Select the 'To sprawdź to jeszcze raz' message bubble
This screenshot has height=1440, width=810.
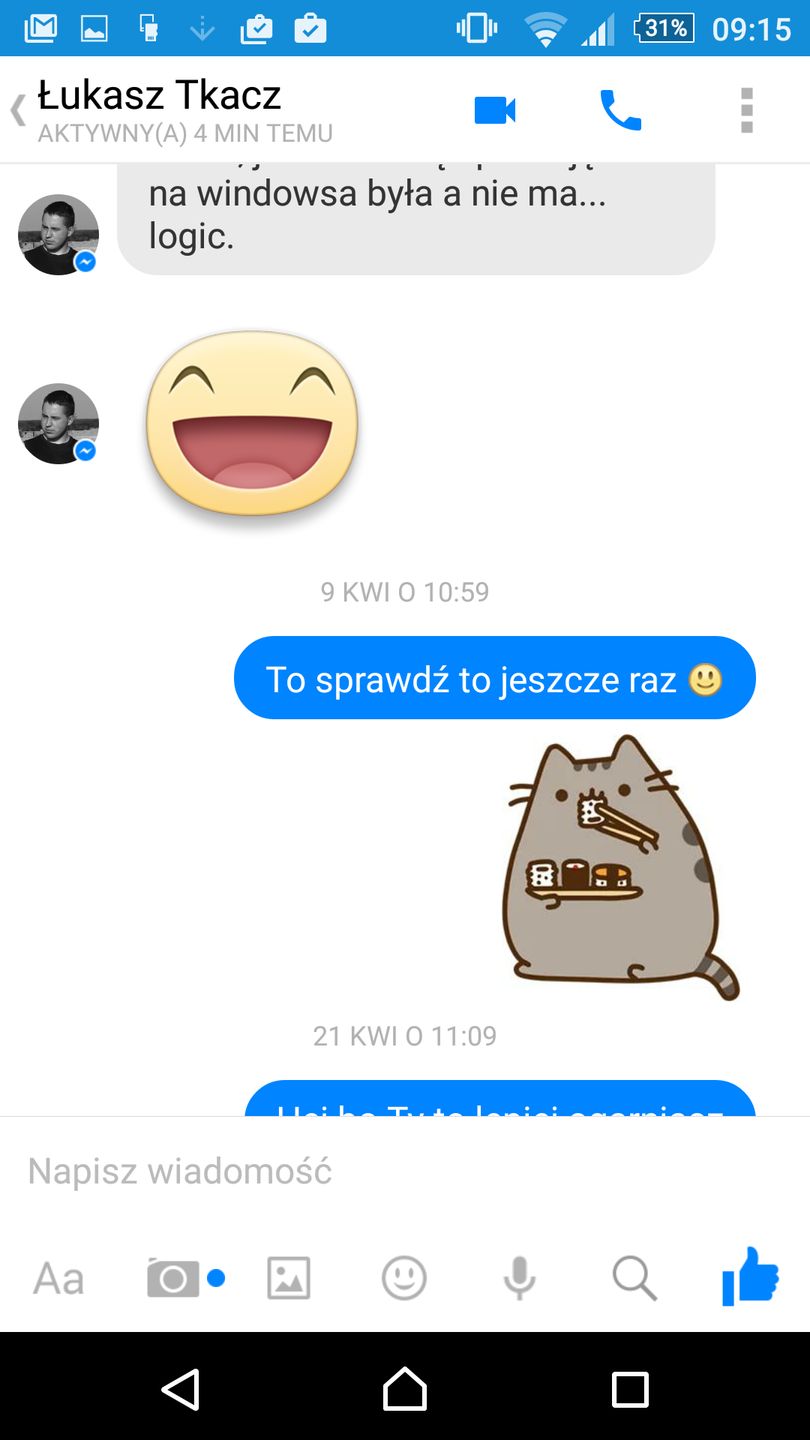pos(494,677)
